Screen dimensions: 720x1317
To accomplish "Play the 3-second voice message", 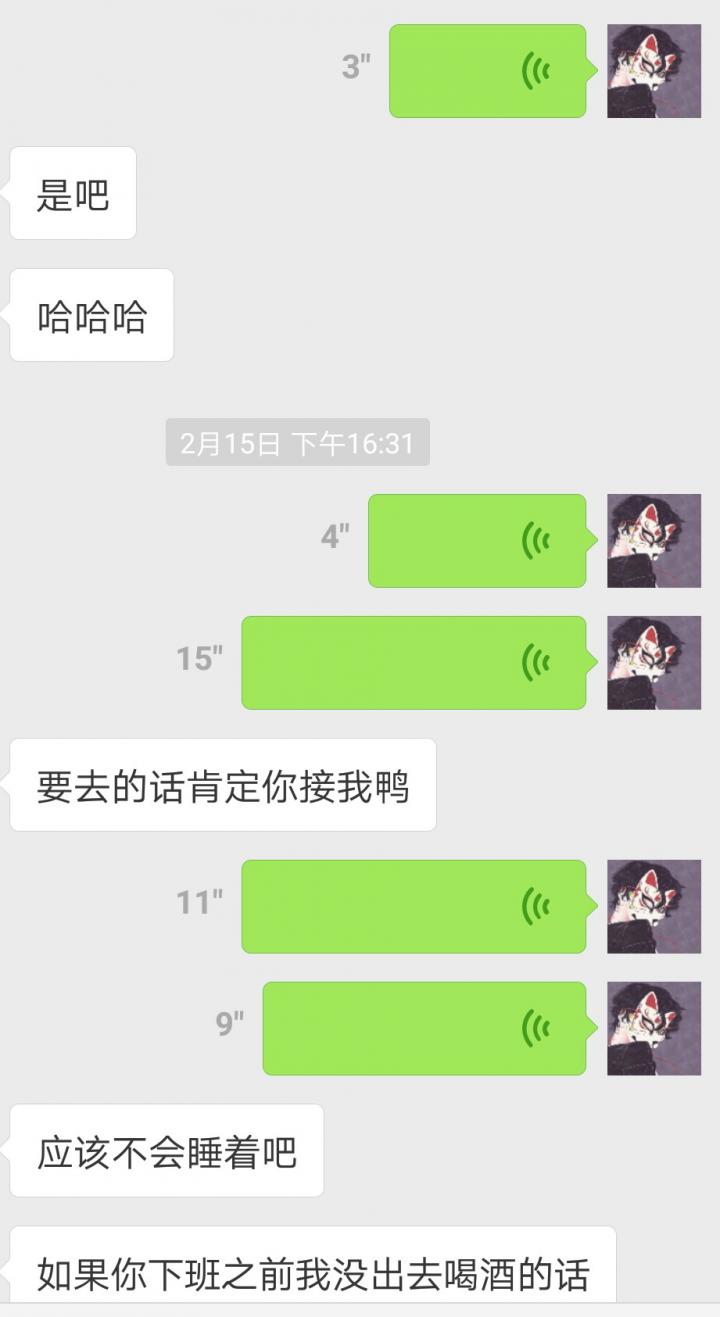I will pyautogui.click(x=487, y=71).
